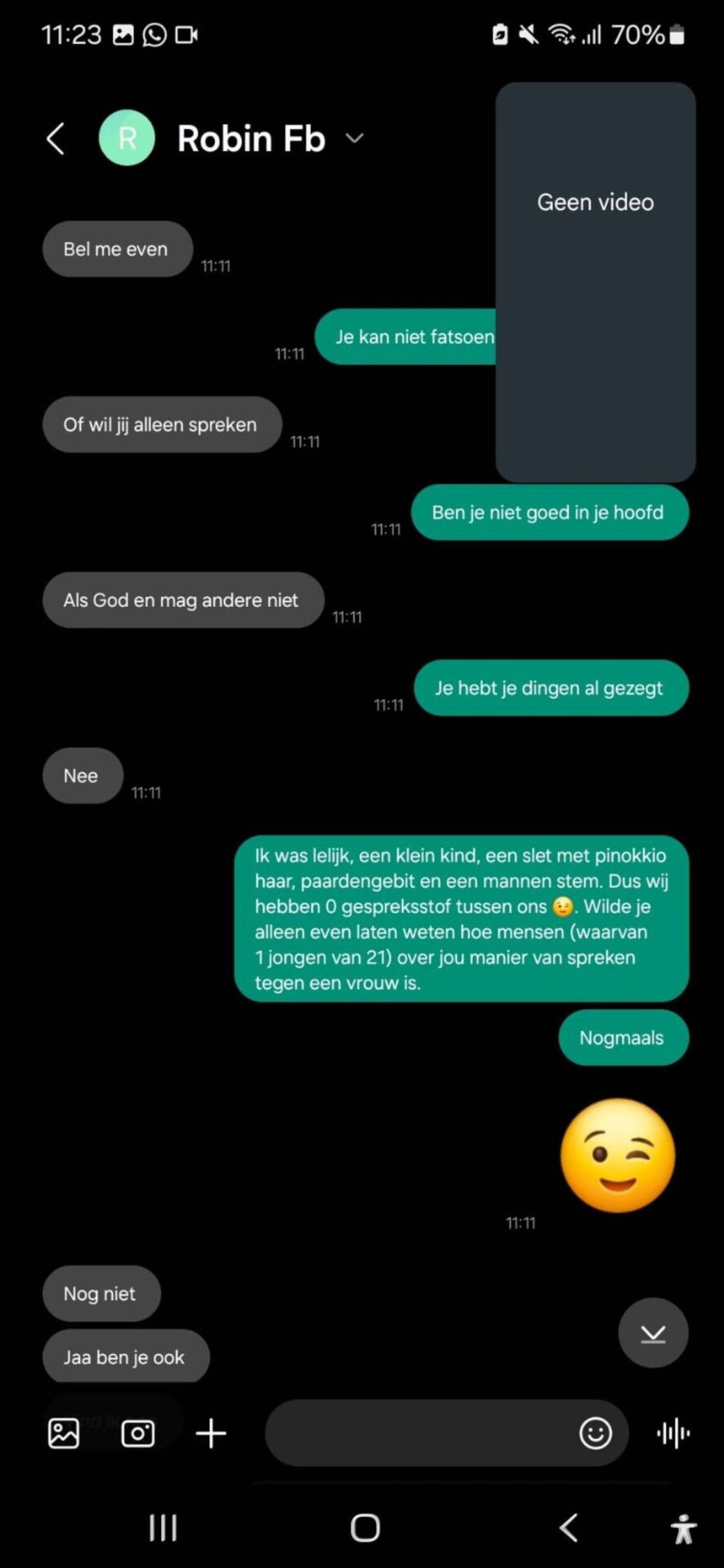Go back from the Robin Fb conversation

(x=56, y=139)
